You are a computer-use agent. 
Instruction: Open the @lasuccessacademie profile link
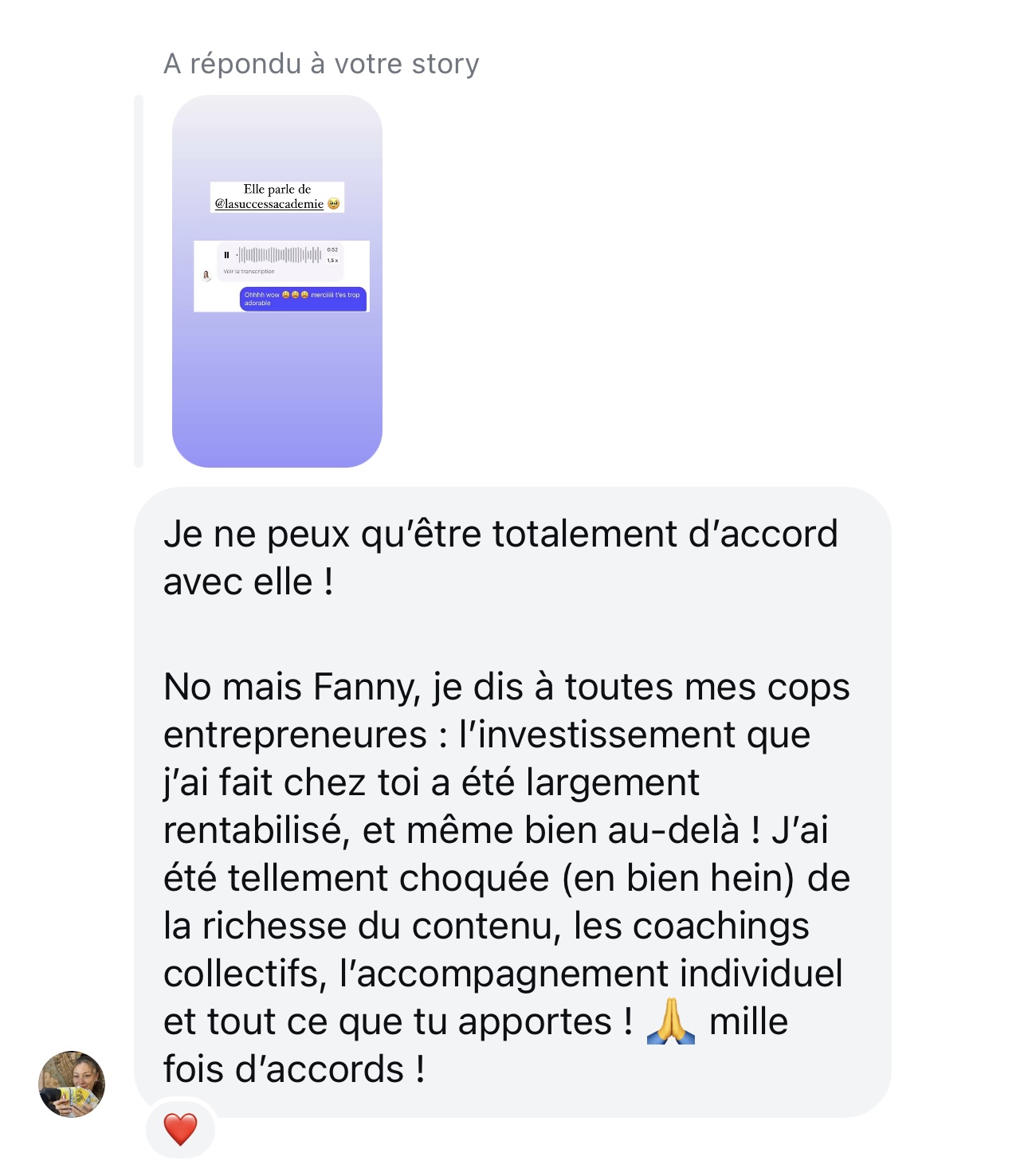pos(269,204)
